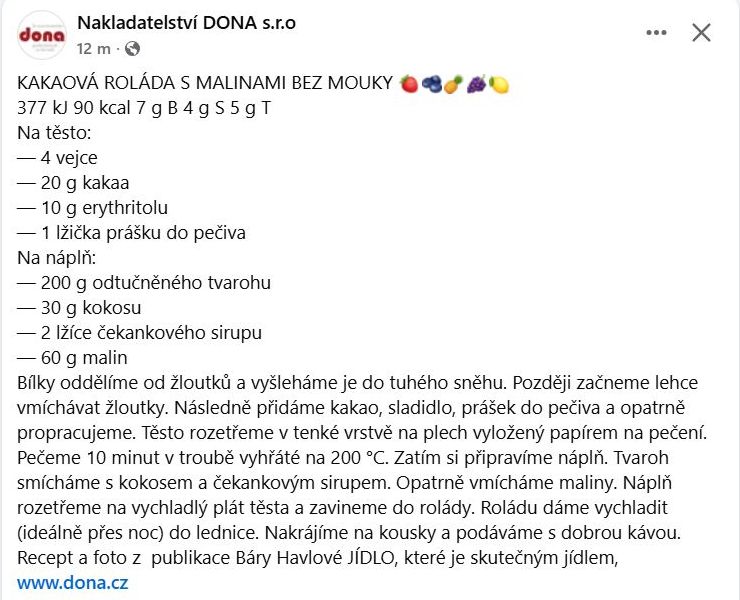
Task: Close the post with the X icon
Action: click(x=702, y=33)
